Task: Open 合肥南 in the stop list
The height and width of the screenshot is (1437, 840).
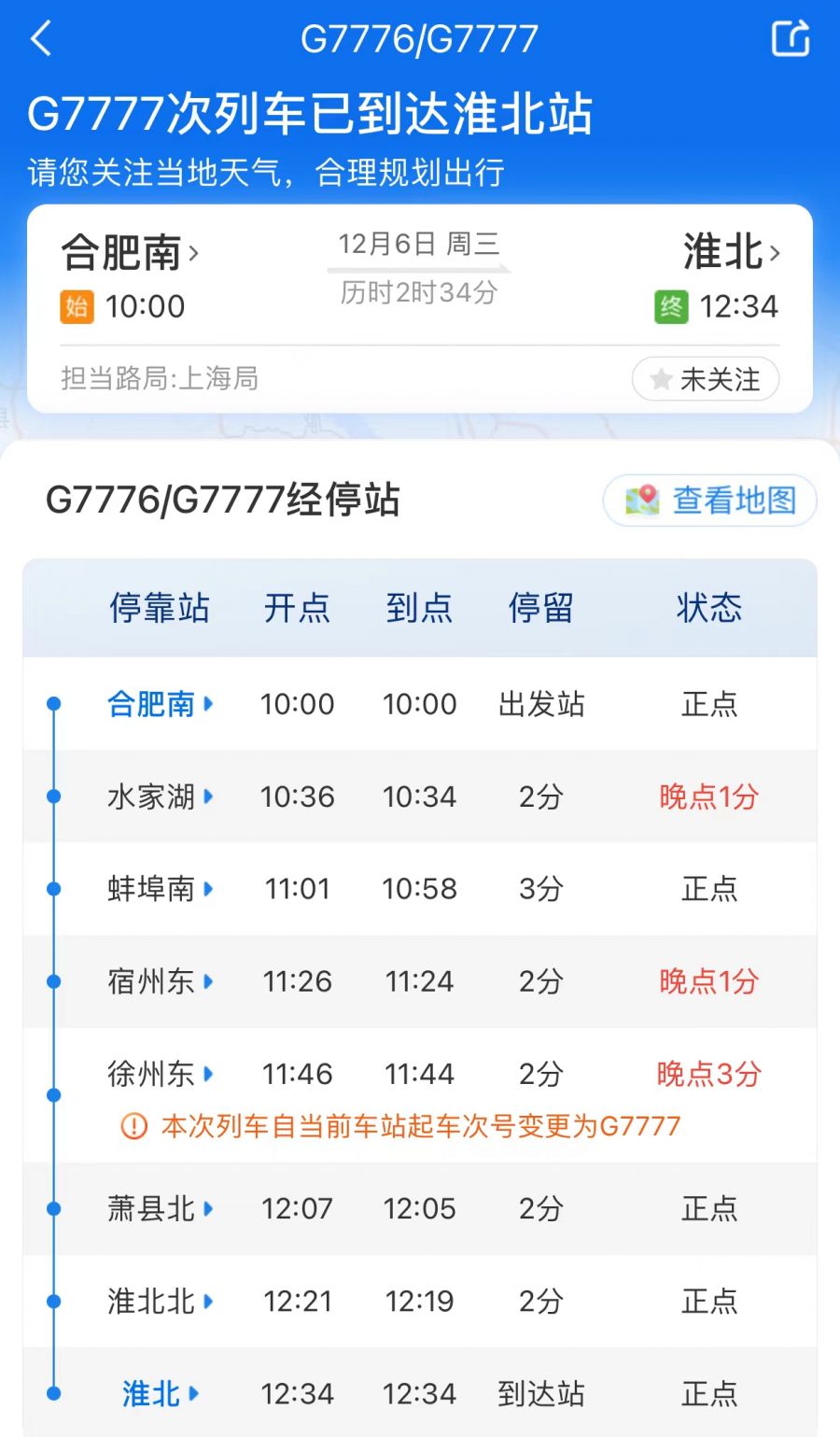Action: click(x=160, y=703)
